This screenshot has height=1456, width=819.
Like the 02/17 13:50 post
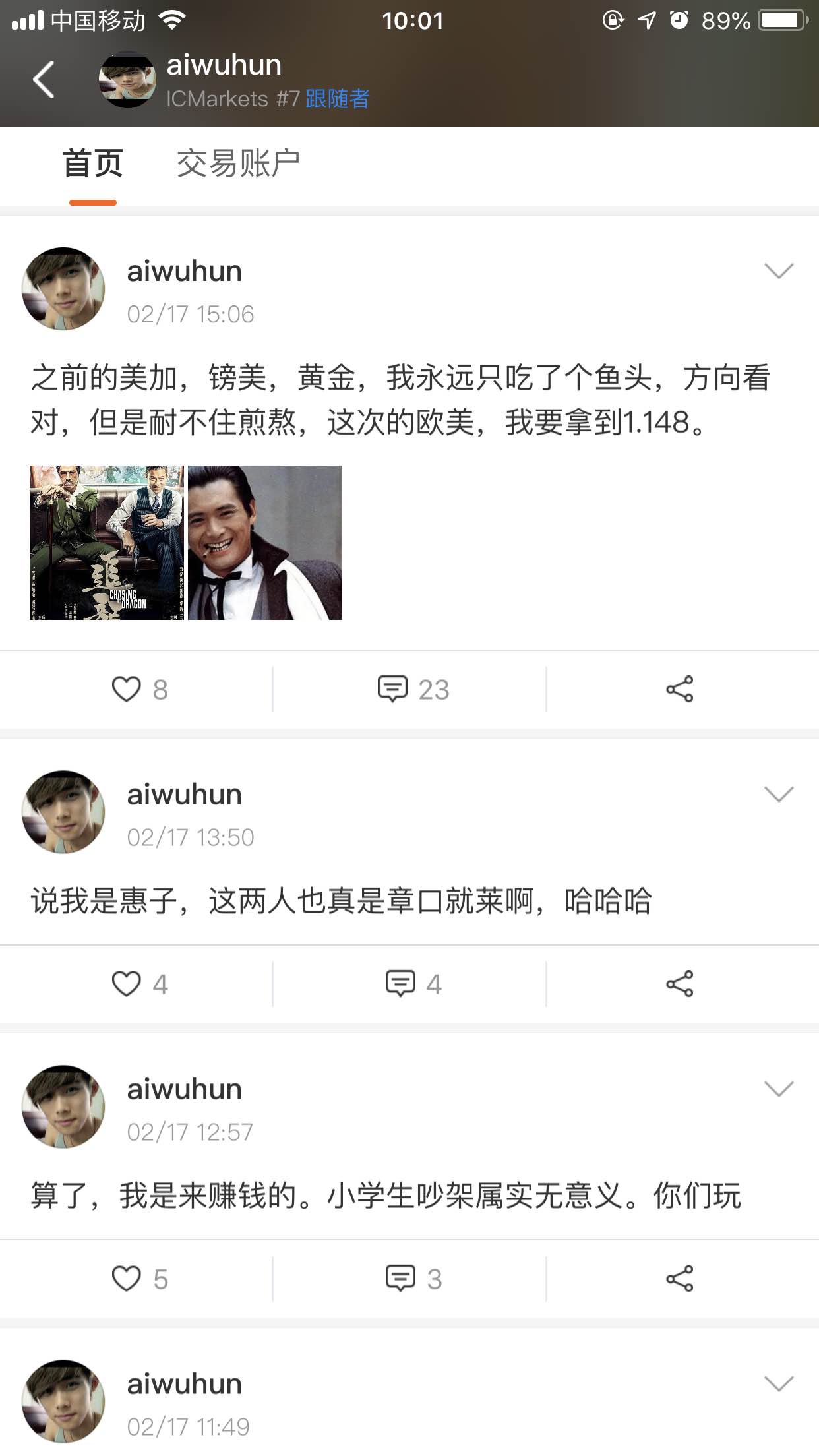tap(140, 985)
